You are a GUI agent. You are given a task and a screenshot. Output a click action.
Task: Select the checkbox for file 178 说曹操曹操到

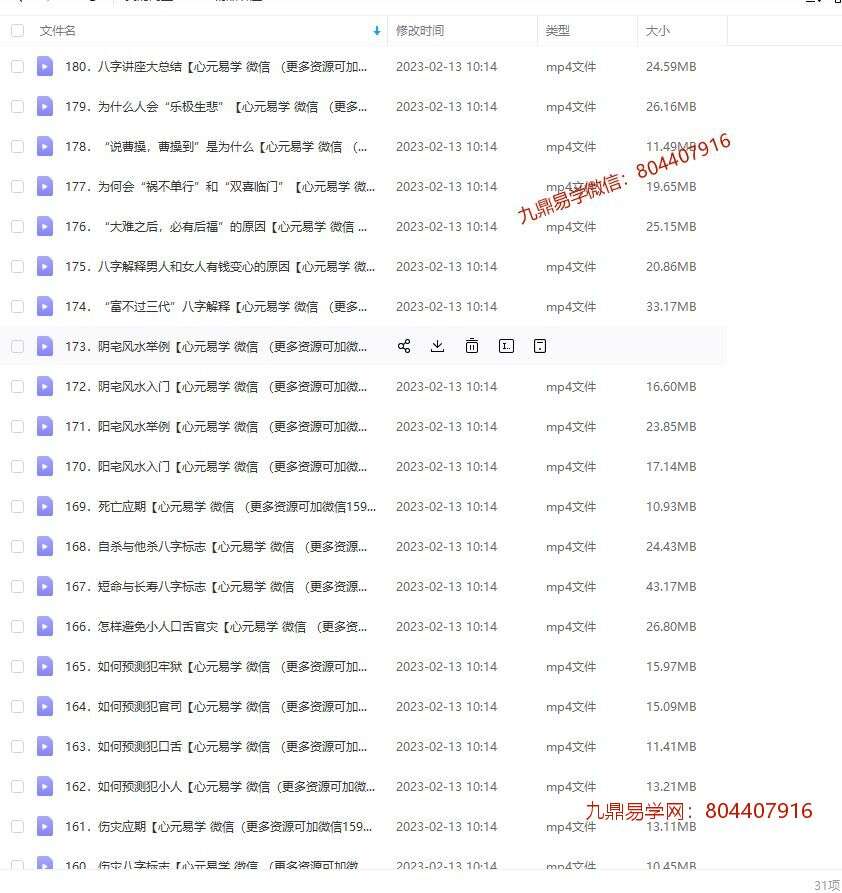(x=17, y=146)
